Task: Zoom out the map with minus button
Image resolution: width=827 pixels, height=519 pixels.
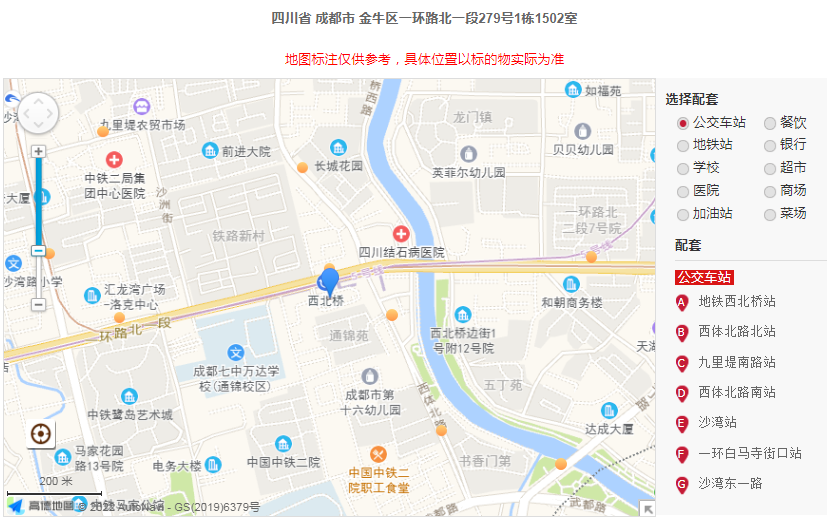Action: (x=38, y=304)
